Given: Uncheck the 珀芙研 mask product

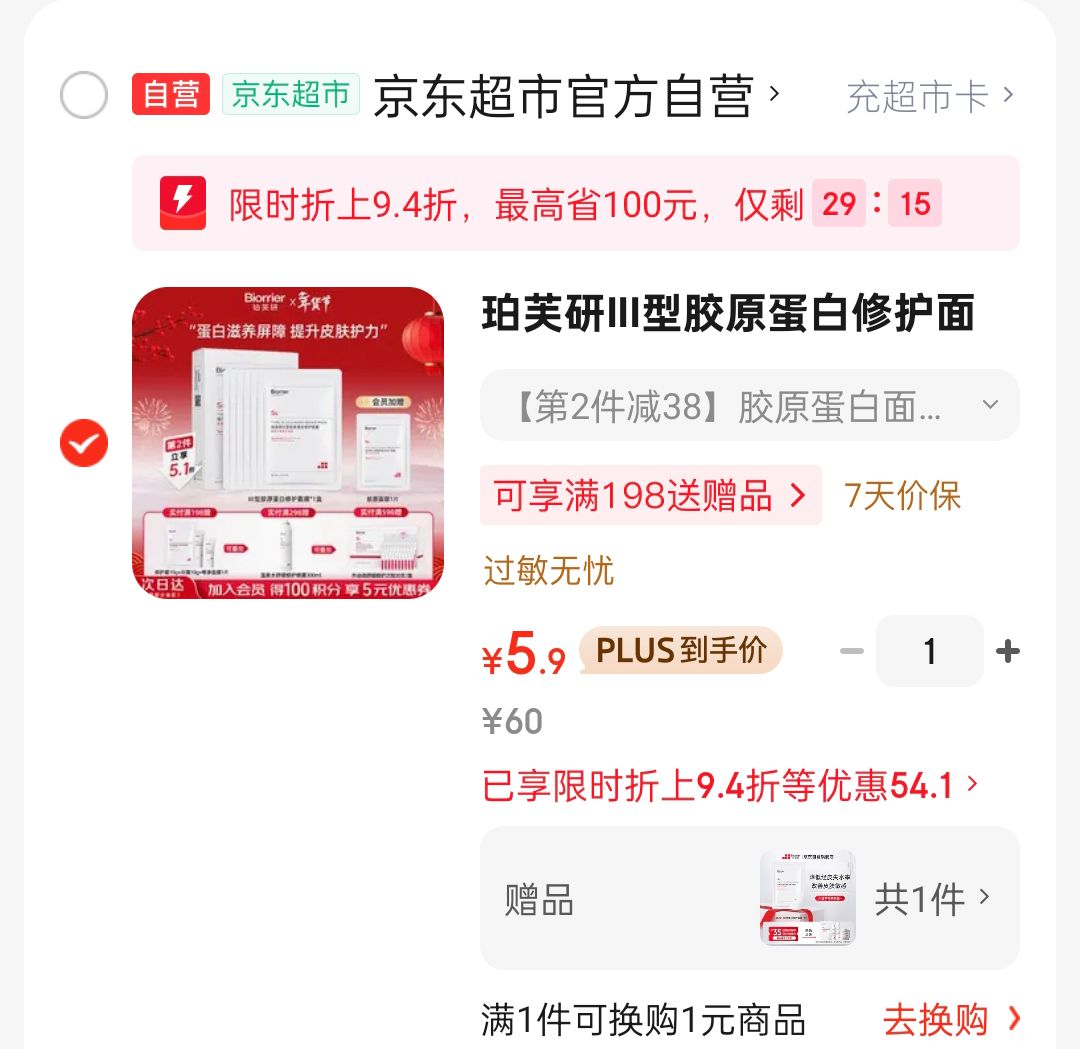Looking at the screenshot, I should pyautogui.click(x=84, y=443).
